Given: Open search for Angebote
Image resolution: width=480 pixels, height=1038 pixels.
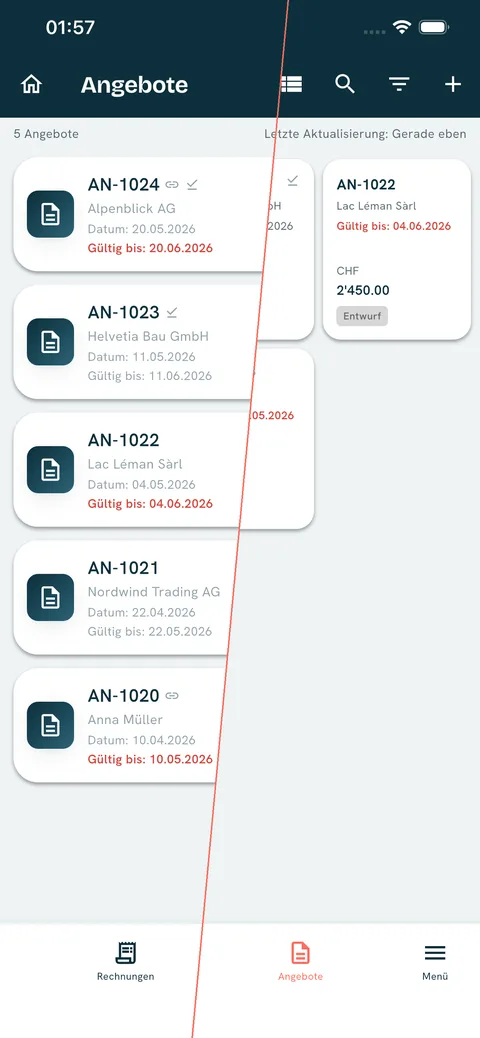Looking at the screenshot, I should pos(345,84).
